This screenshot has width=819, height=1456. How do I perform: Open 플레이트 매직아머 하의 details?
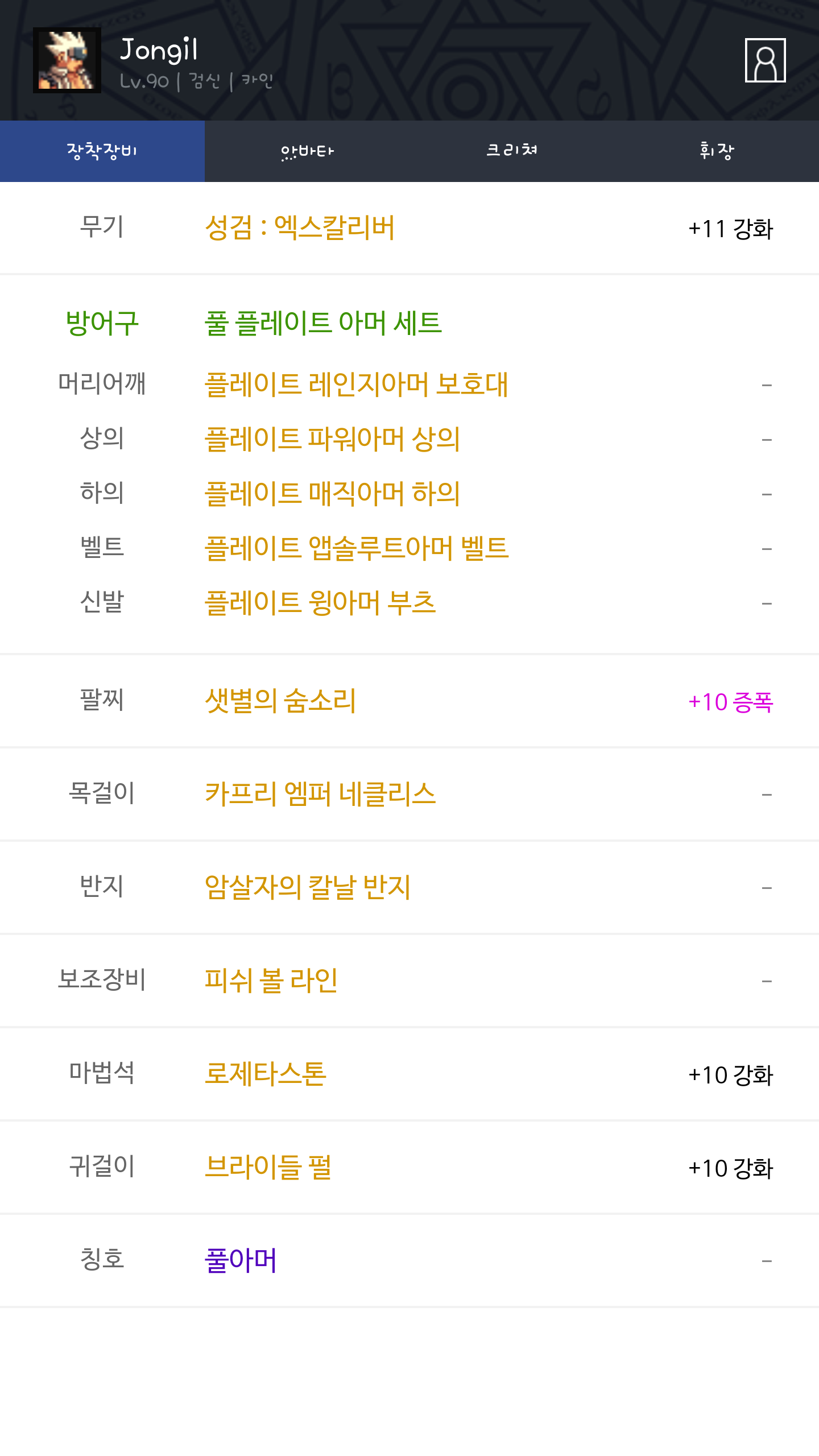click(332, 494)
